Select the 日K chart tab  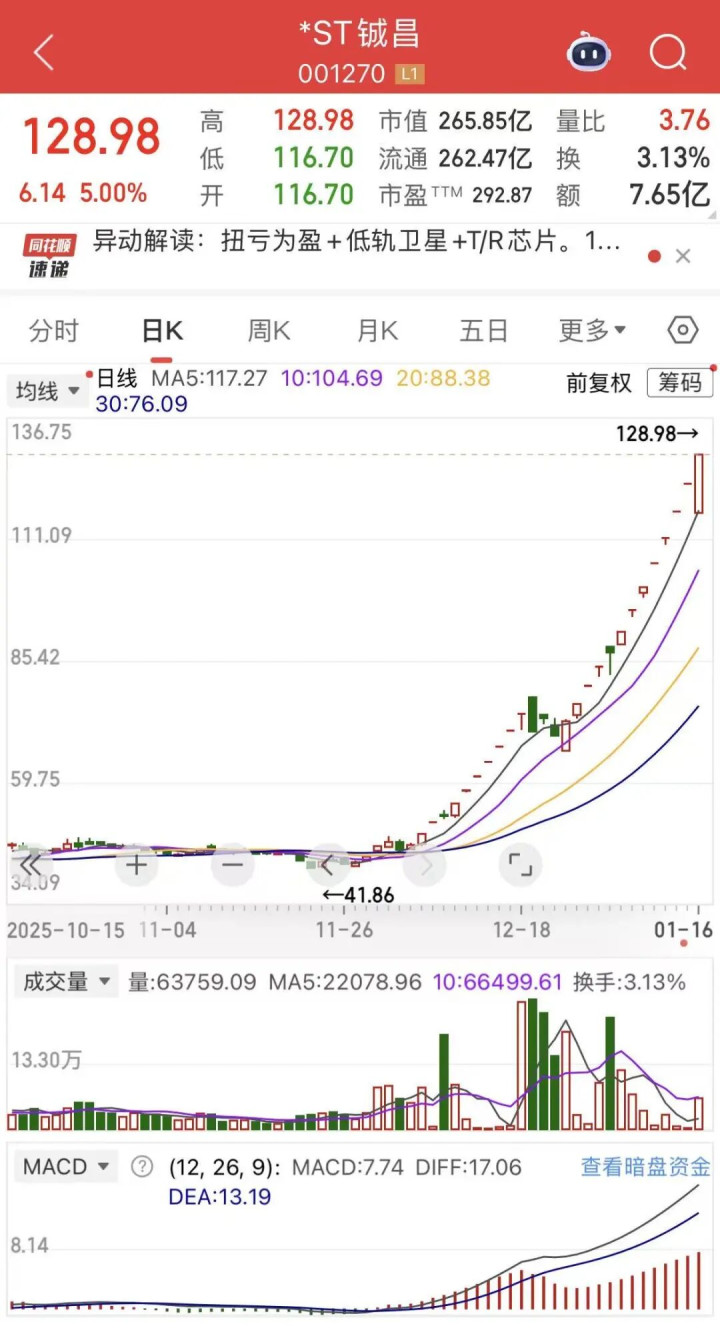(x=162, y=331)
